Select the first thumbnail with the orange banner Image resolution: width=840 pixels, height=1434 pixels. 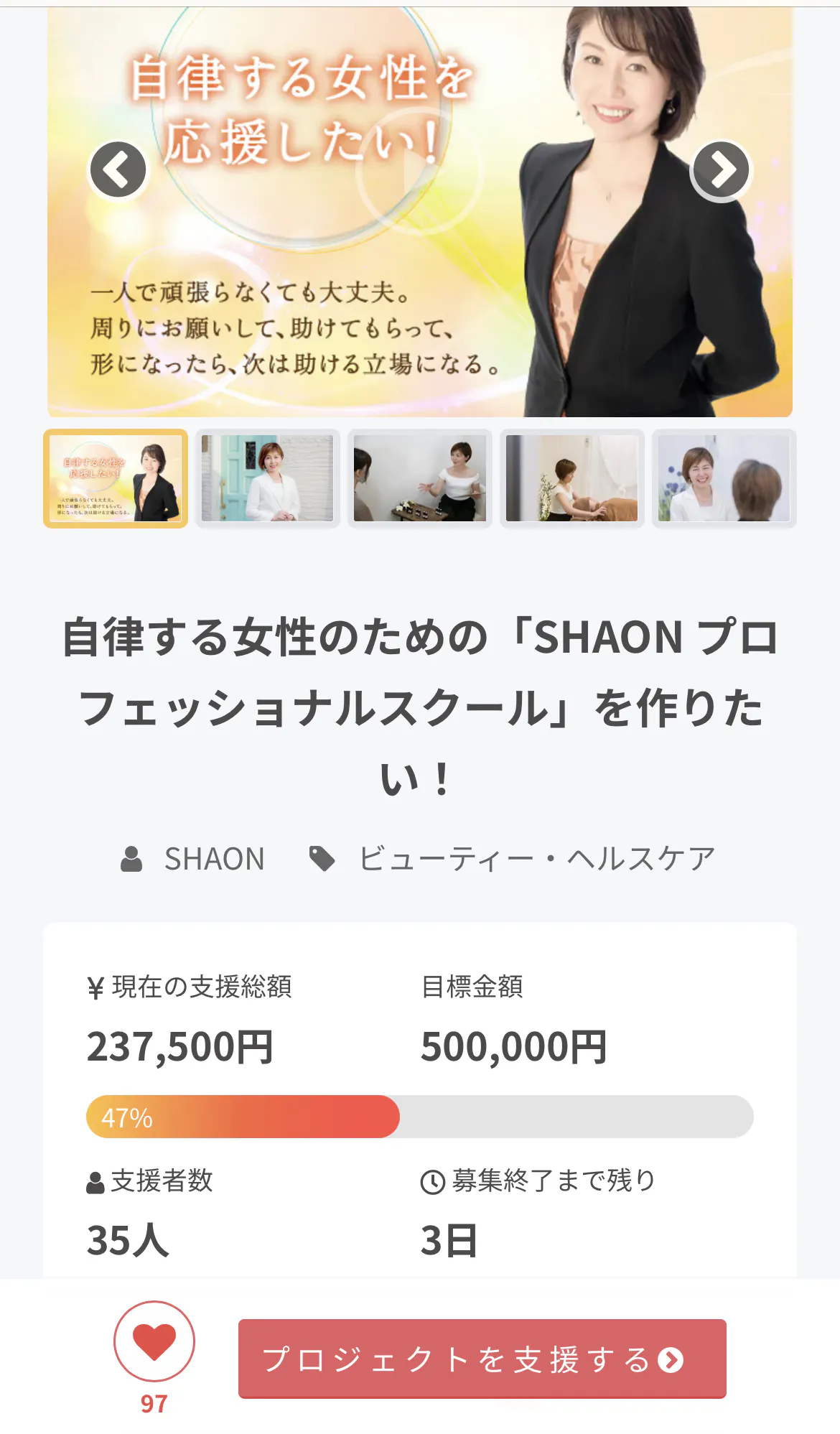(x=116, y=478)
